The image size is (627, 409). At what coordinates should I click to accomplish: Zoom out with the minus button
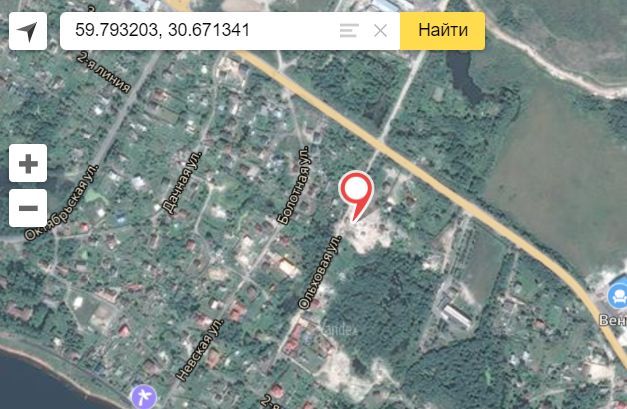coord(28,208)
